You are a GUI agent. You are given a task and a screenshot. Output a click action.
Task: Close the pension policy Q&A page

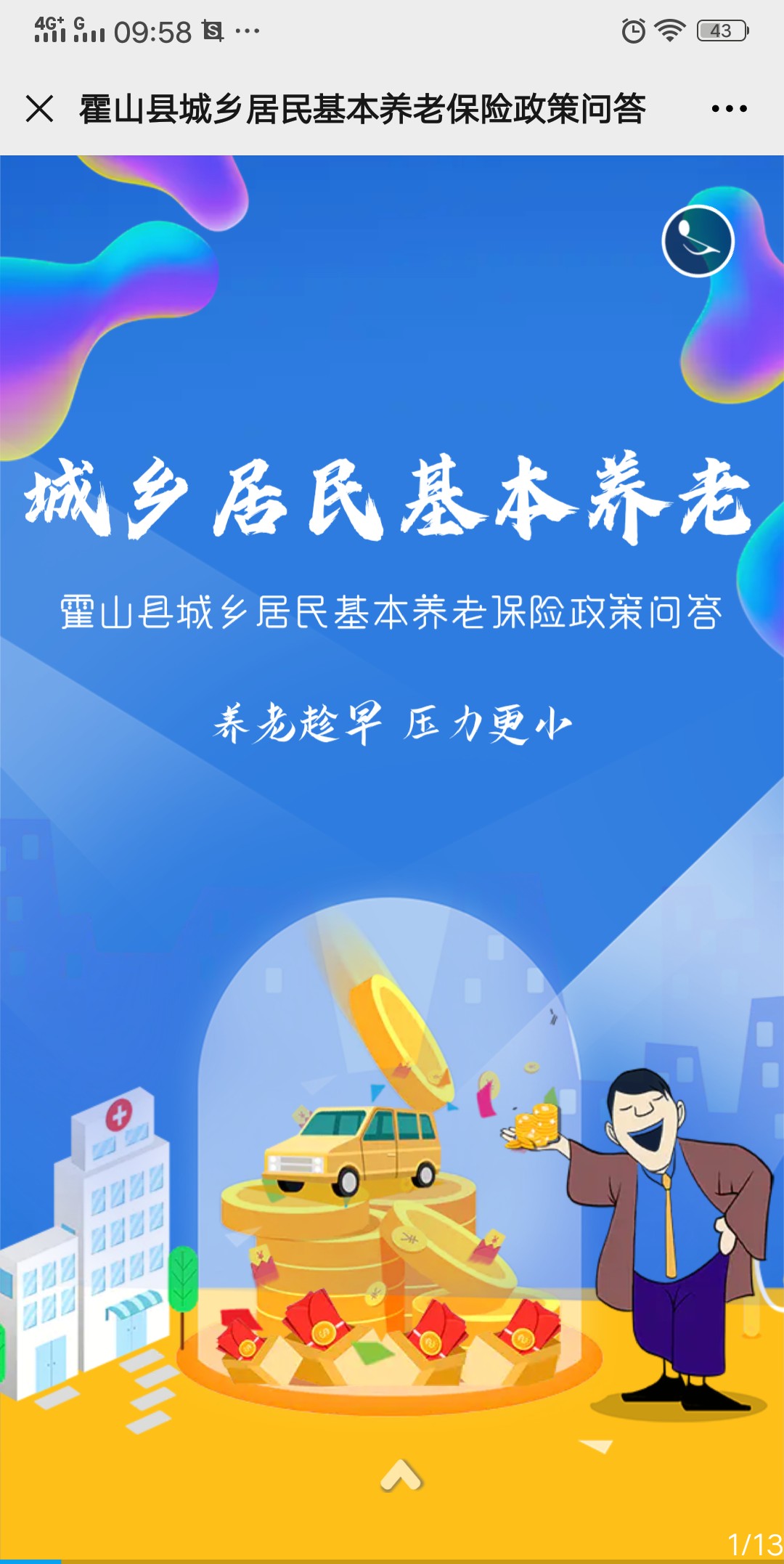click(x=40, y=109)
